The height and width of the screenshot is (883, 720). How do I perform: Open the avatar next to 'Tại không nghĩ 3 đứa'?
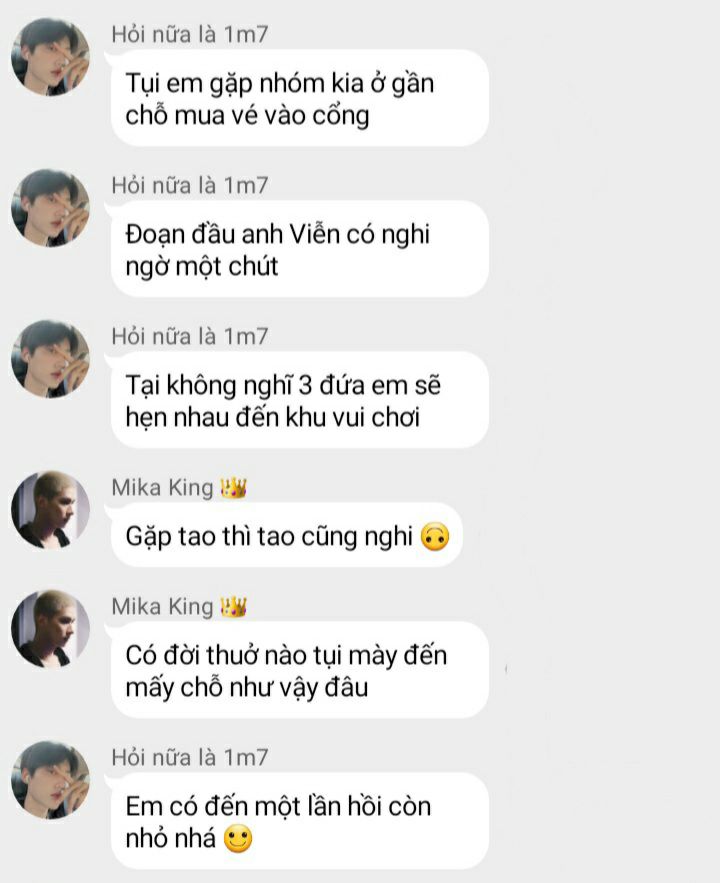[50, 359]
